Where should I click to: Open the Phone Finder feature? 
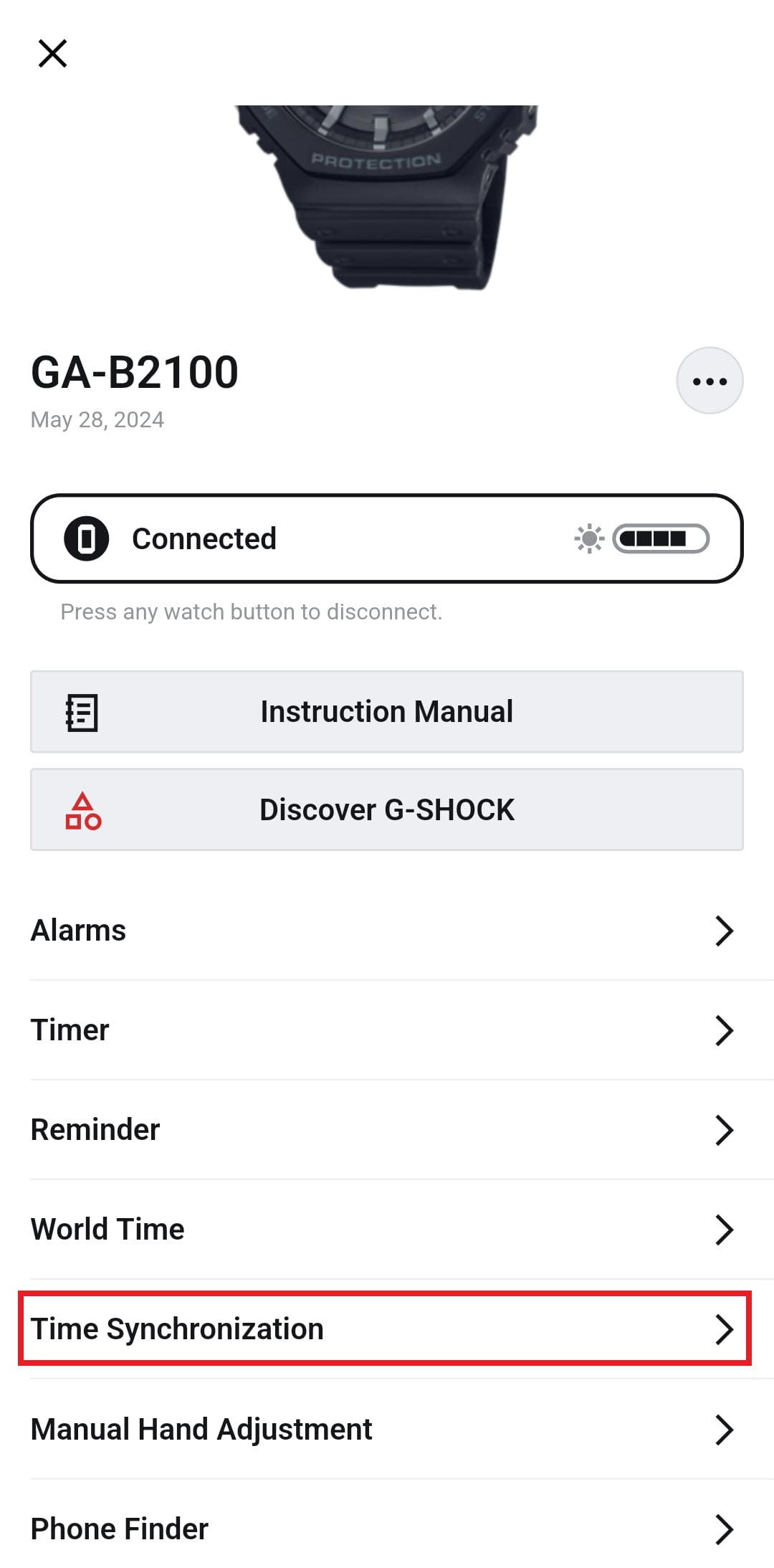[386, 1529]
